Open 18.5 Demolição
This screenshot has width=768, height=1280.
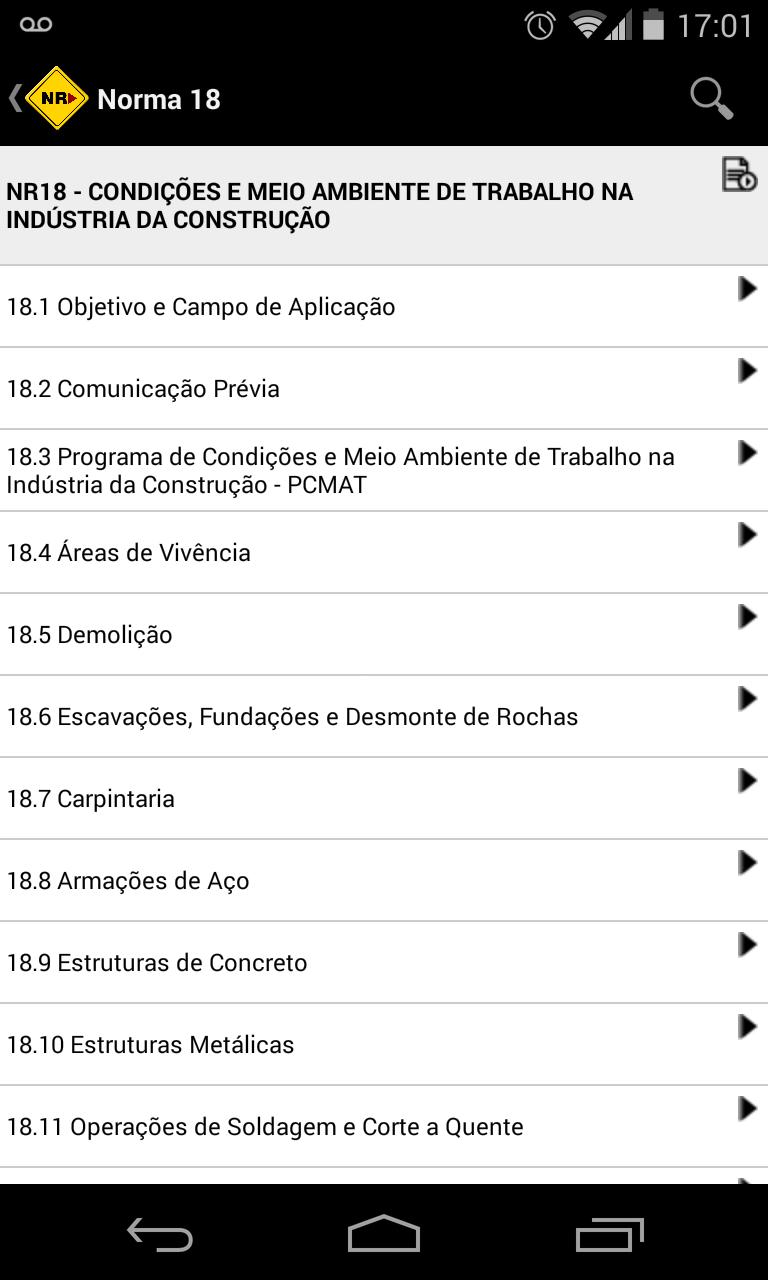pyautogui.click(x=384, y=635)
